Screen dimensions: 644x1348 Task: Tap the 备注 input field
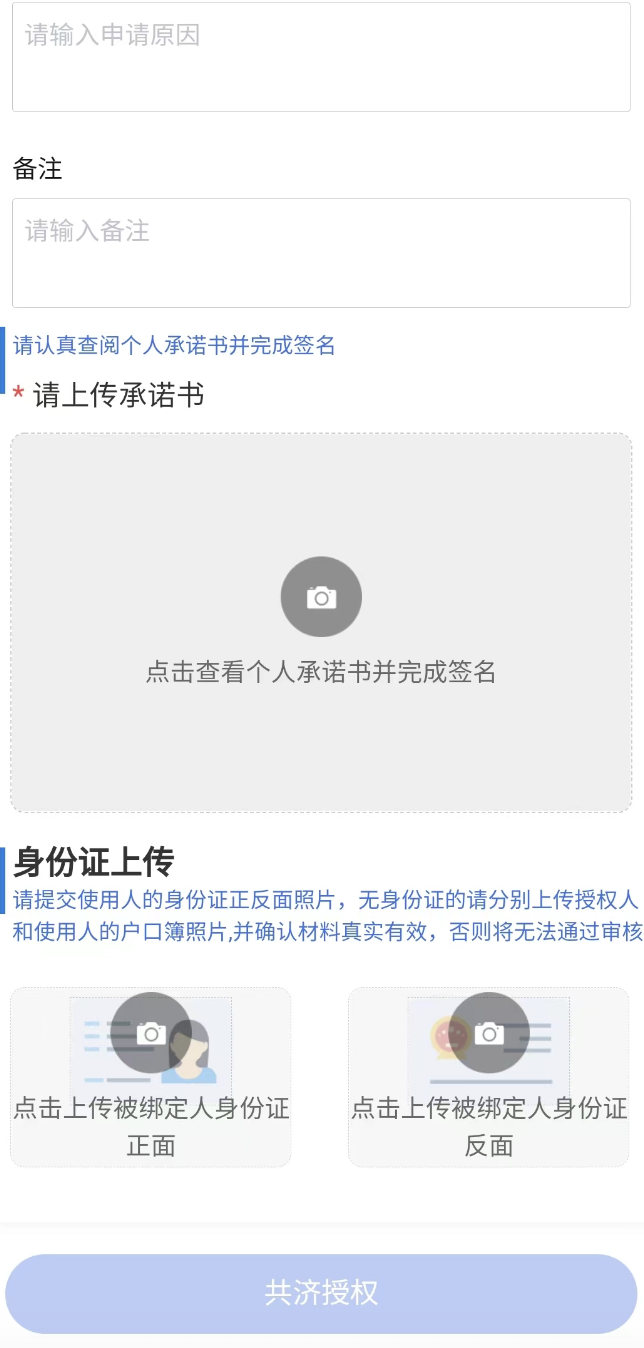point(321,252)
